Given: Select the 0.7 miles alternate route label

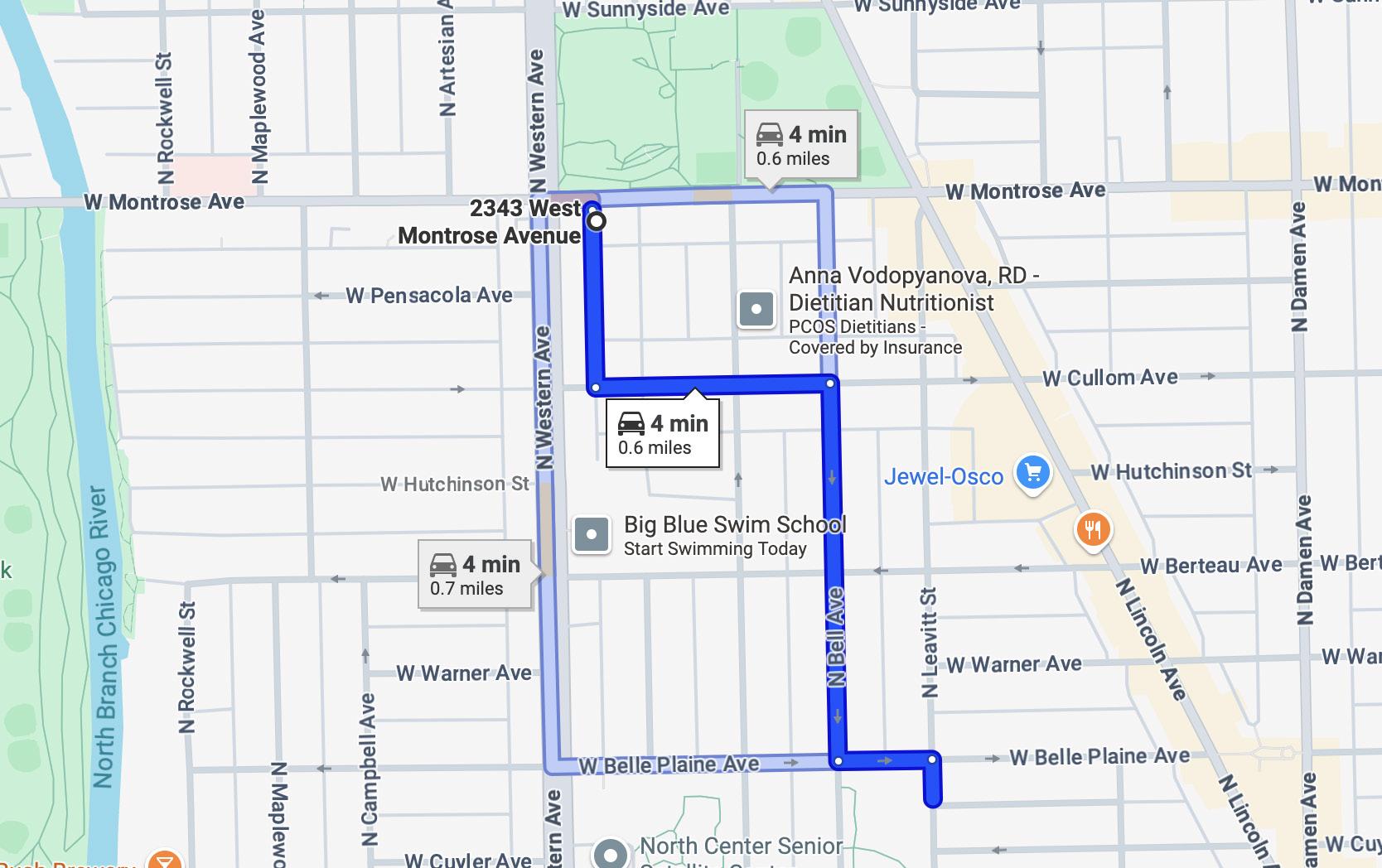Looking at the screenshot, I should pos(475,575).
